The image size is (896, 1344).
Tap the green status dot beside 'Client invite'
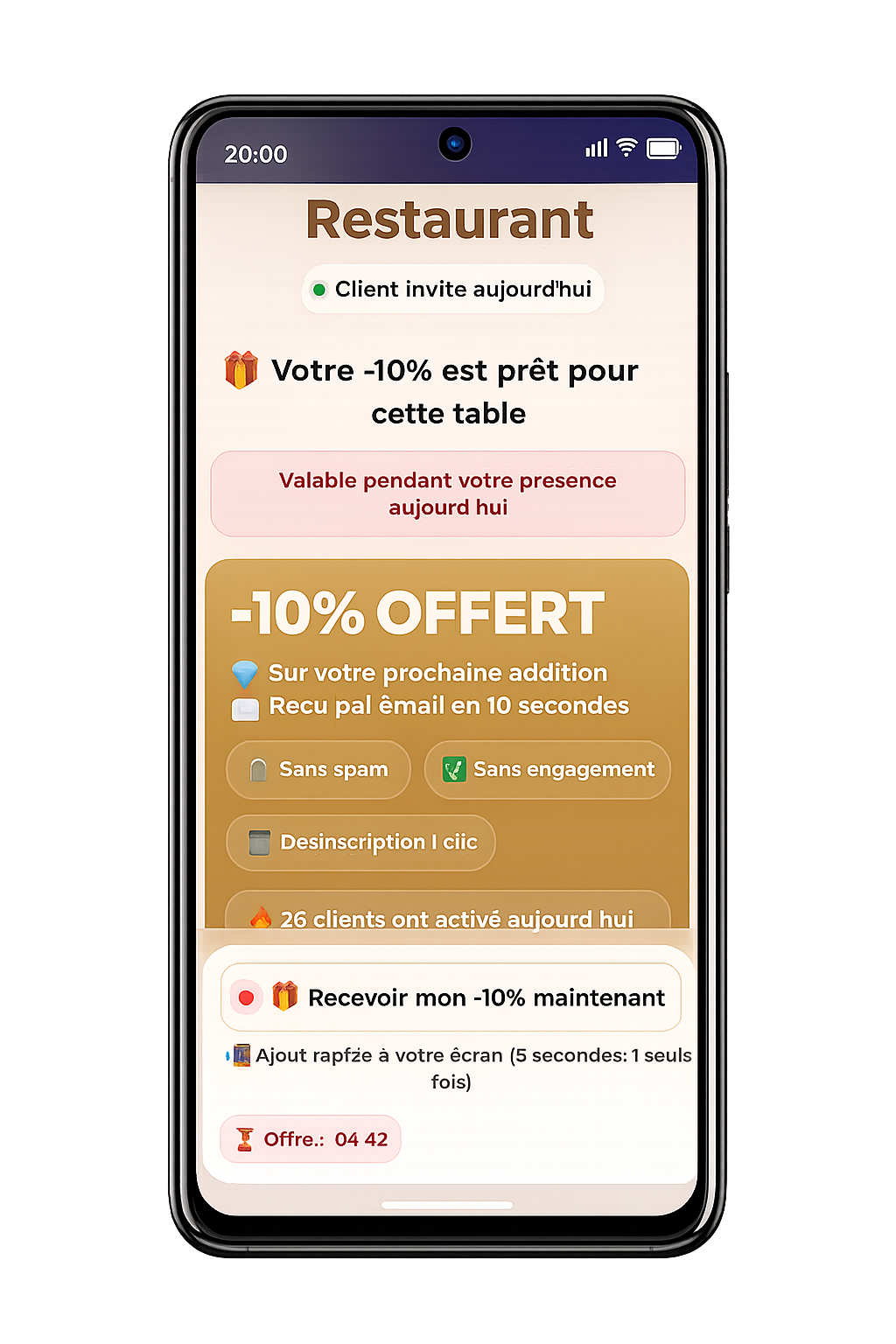pos(319,289)
